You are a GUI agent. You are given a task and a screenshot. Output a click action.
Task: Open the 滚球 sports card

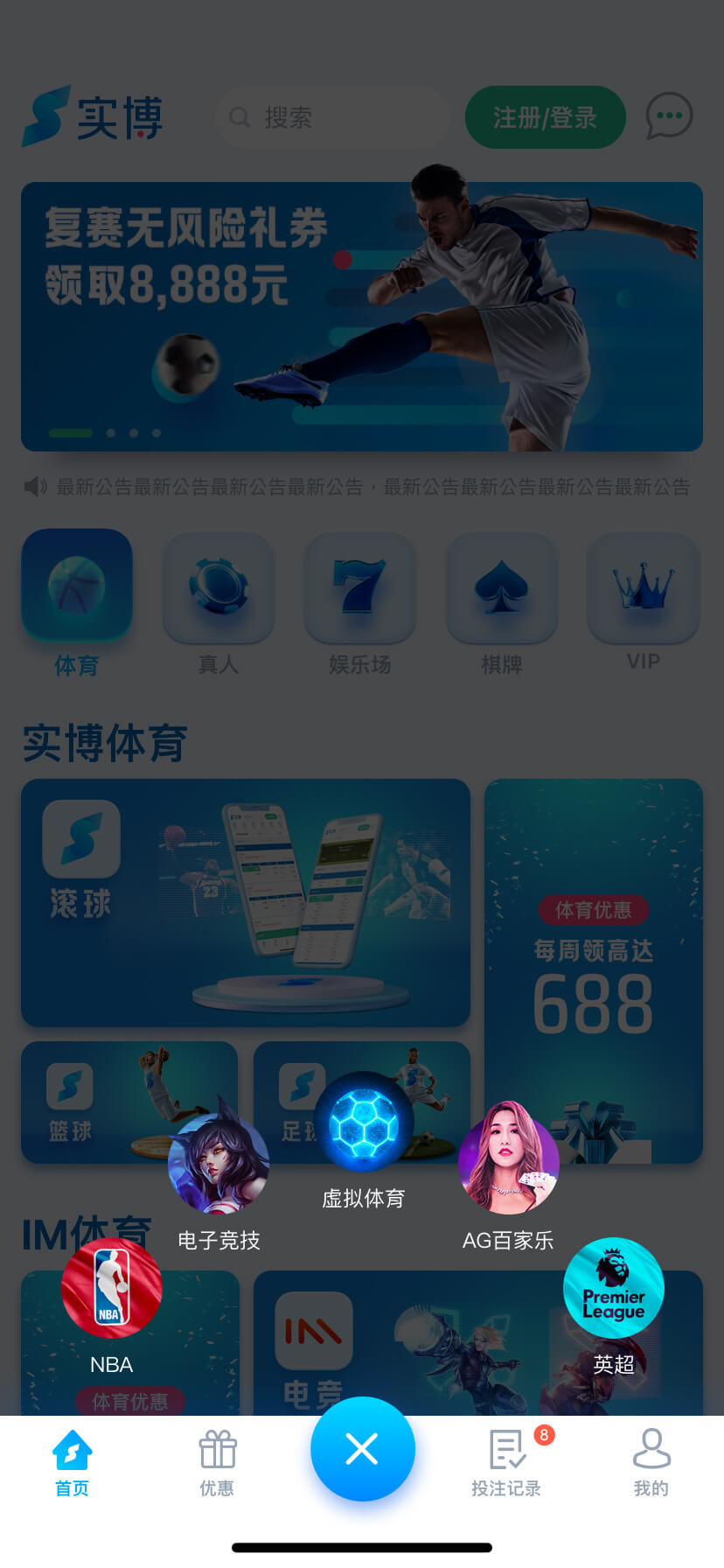point(246,902)
